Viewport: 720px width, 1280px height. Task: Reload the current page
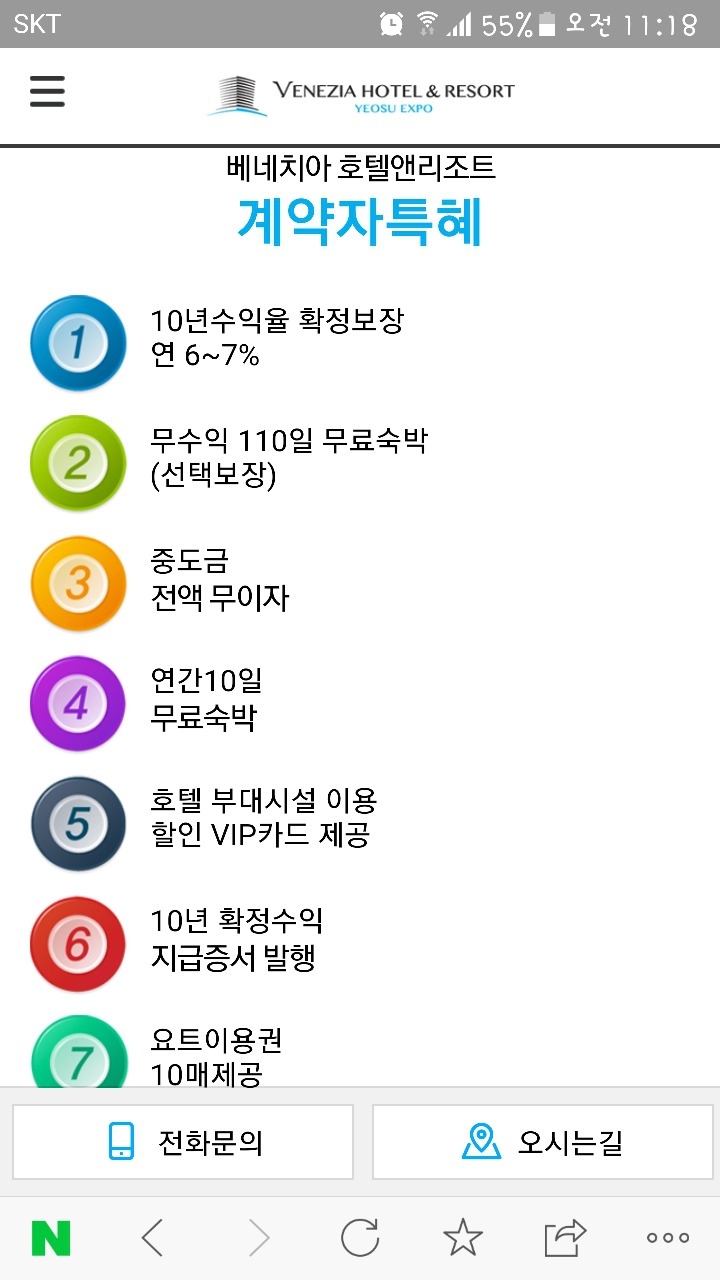(x=360, y=1238)
